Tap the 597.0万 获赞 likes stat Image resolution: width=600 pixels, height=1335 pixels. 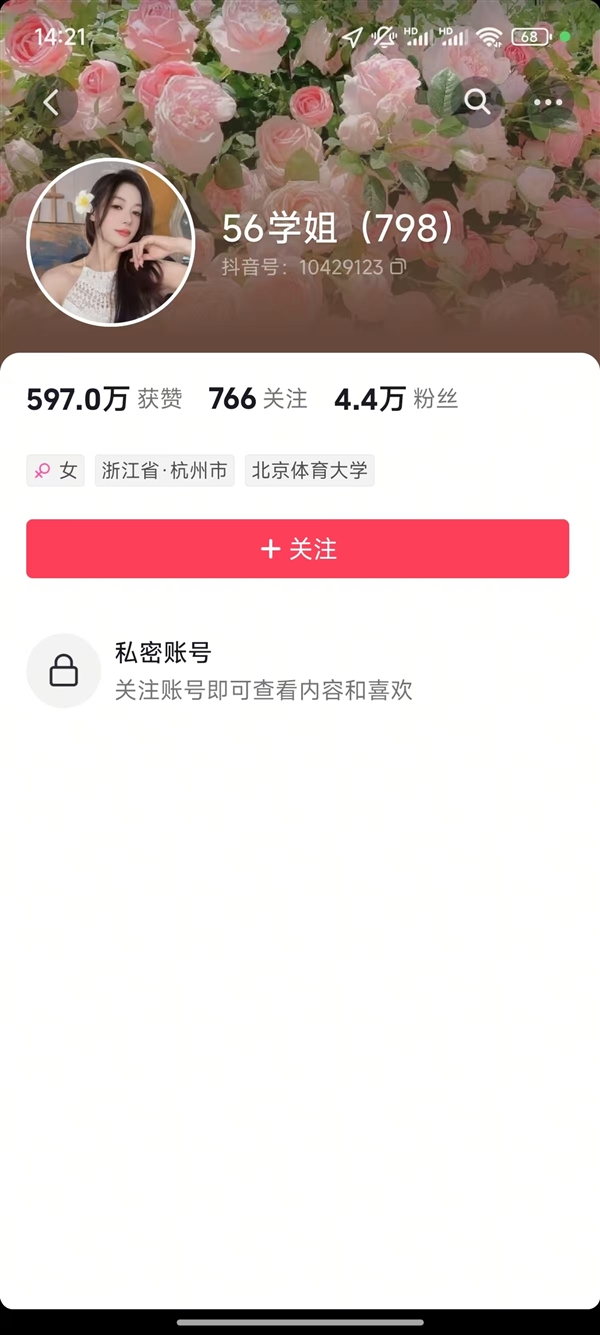(104, 399)
